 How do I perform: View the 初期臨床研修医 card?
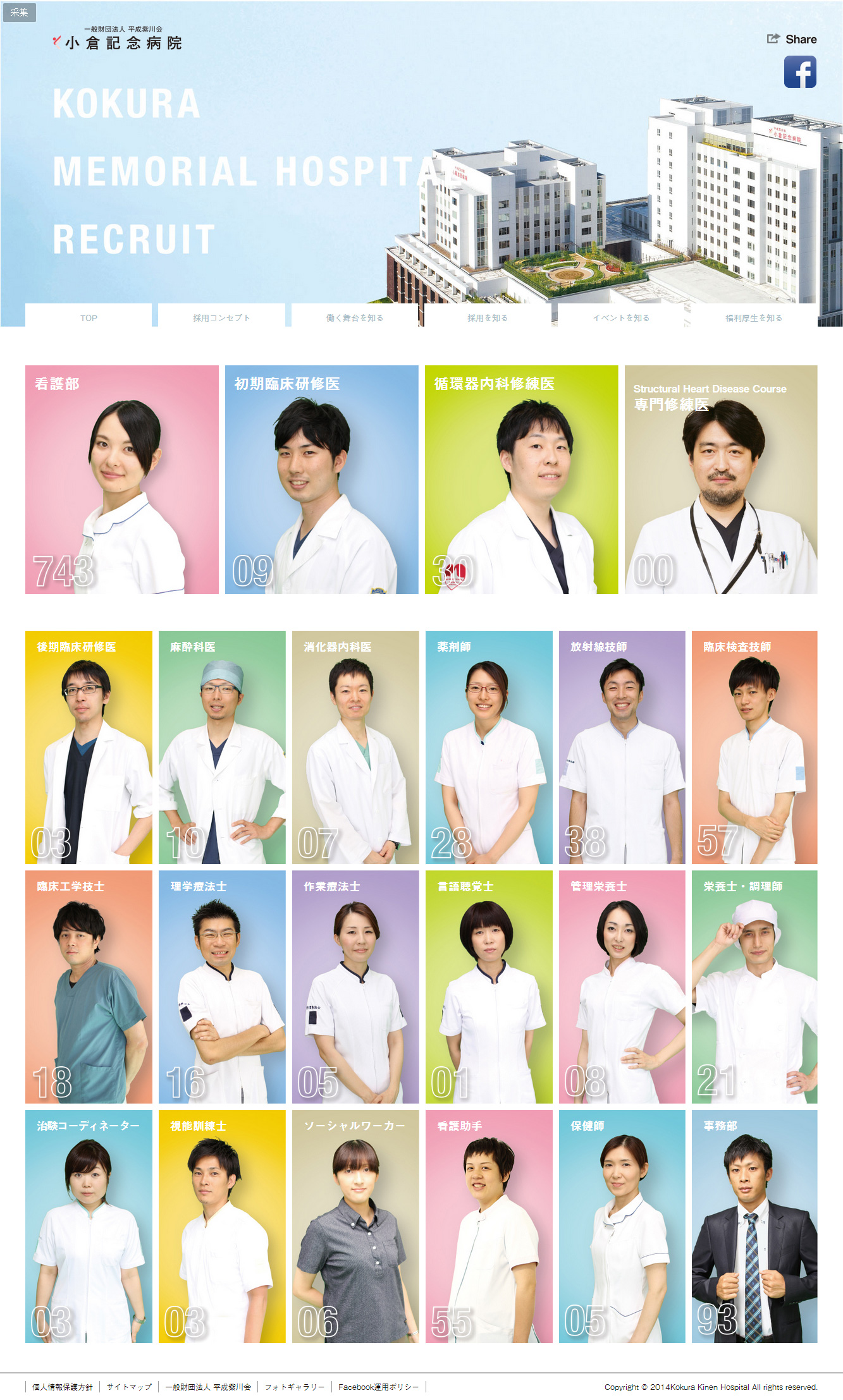pyautogui.click(x=321, y=479)
